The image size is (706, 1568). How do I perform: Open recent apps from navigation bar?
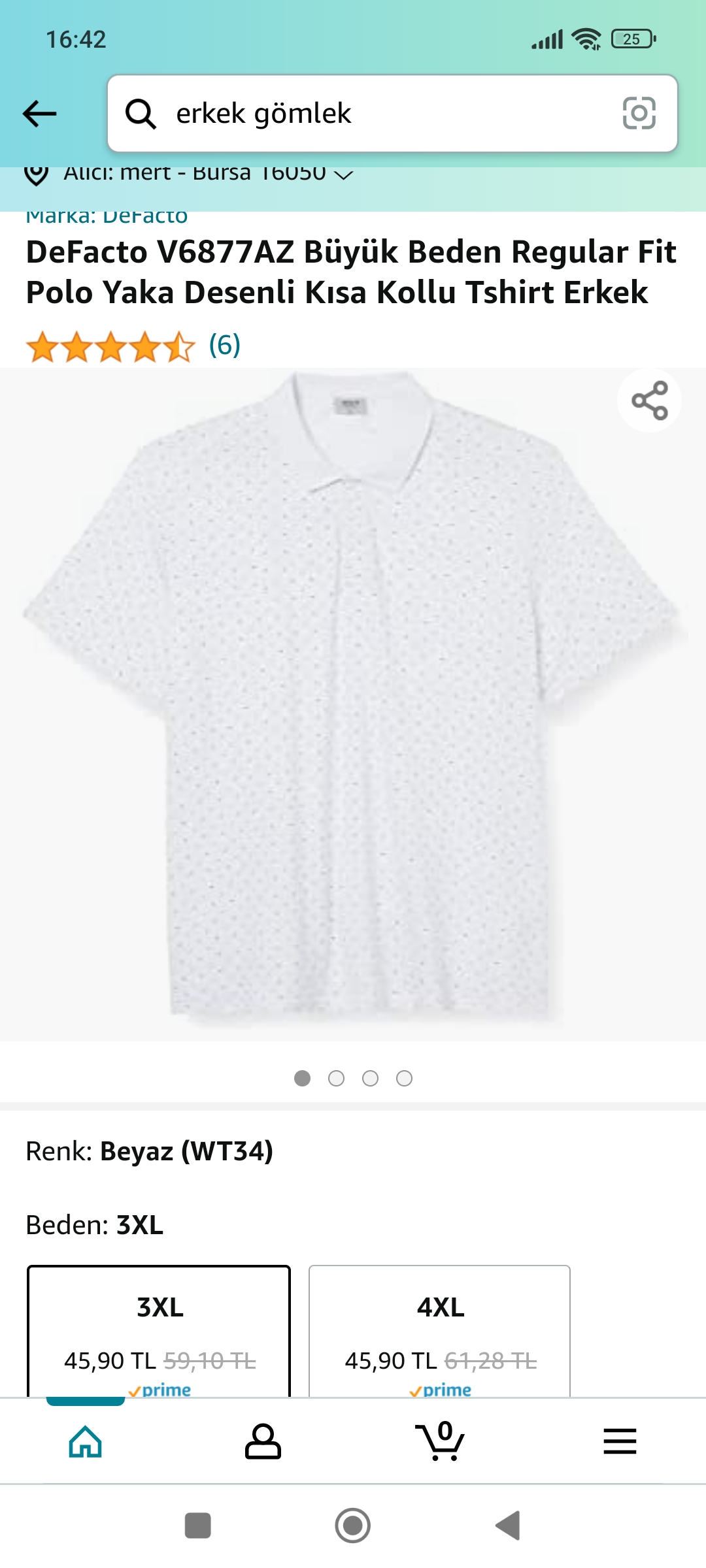198,1526
